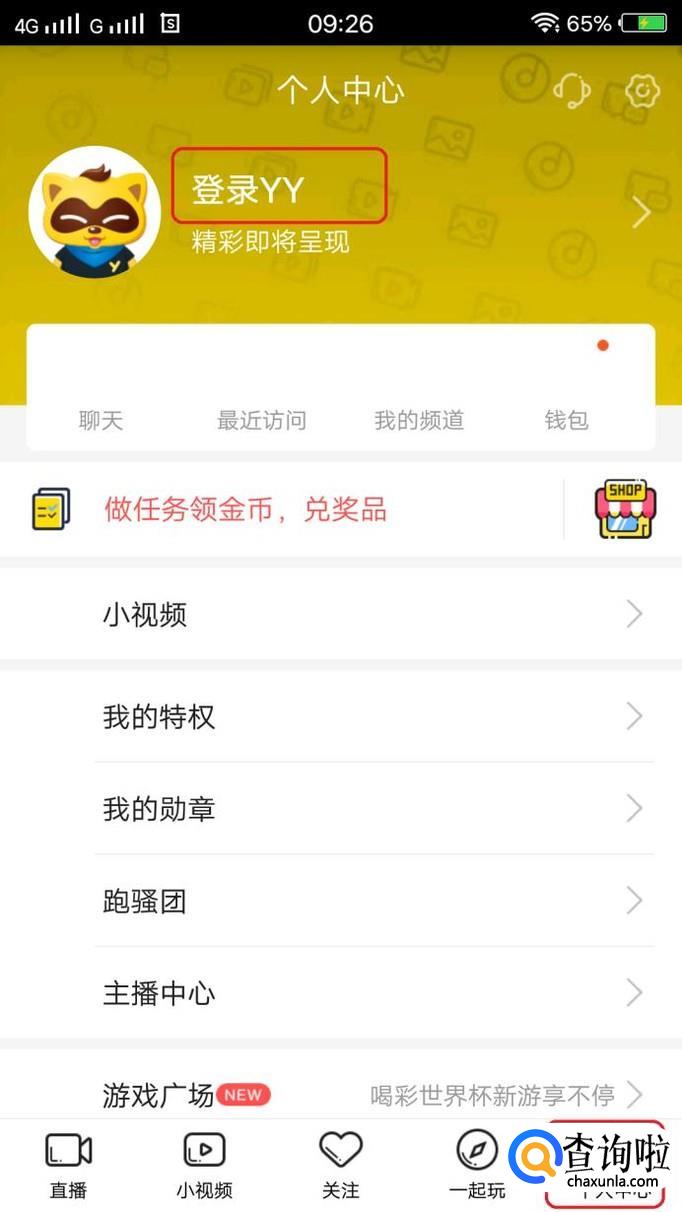Open 最近访问 shortcut
The image size is (682, 1212).
(261, 421)
